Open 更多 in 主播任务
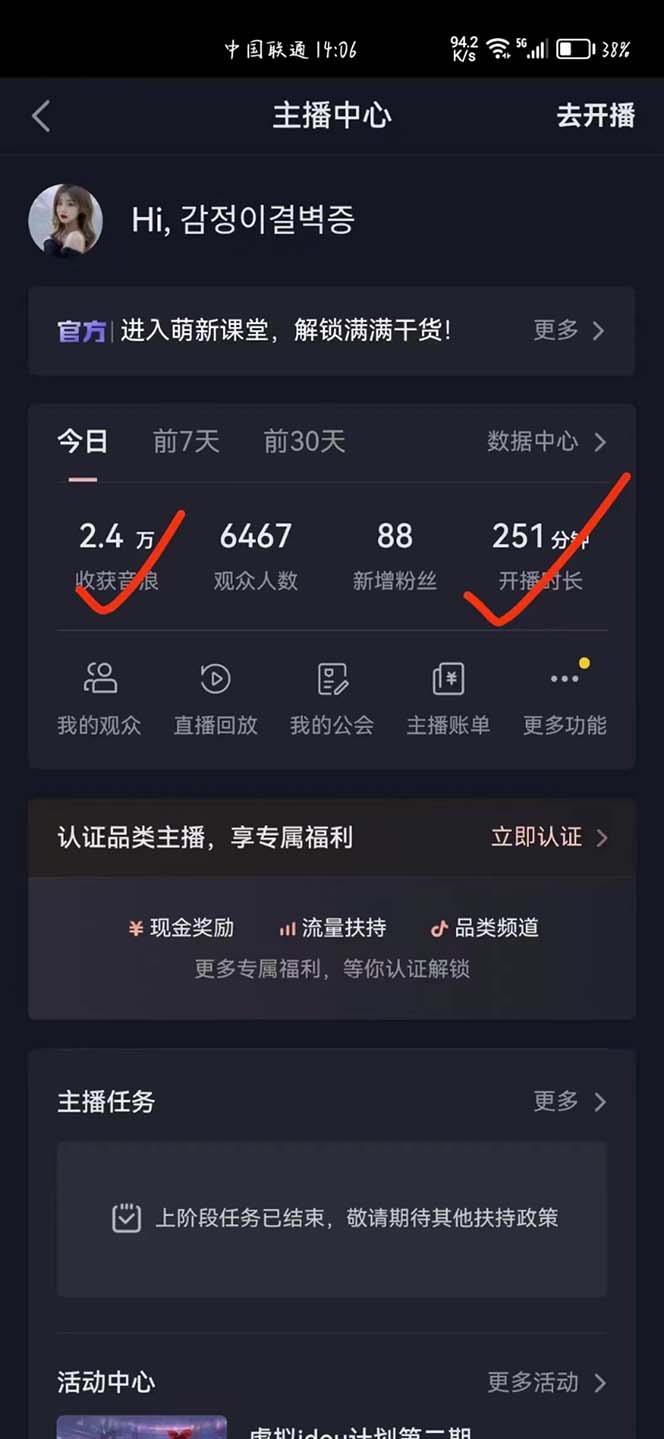The height and width of the screenshot is (1439, 664). (x=569, y=1102)
